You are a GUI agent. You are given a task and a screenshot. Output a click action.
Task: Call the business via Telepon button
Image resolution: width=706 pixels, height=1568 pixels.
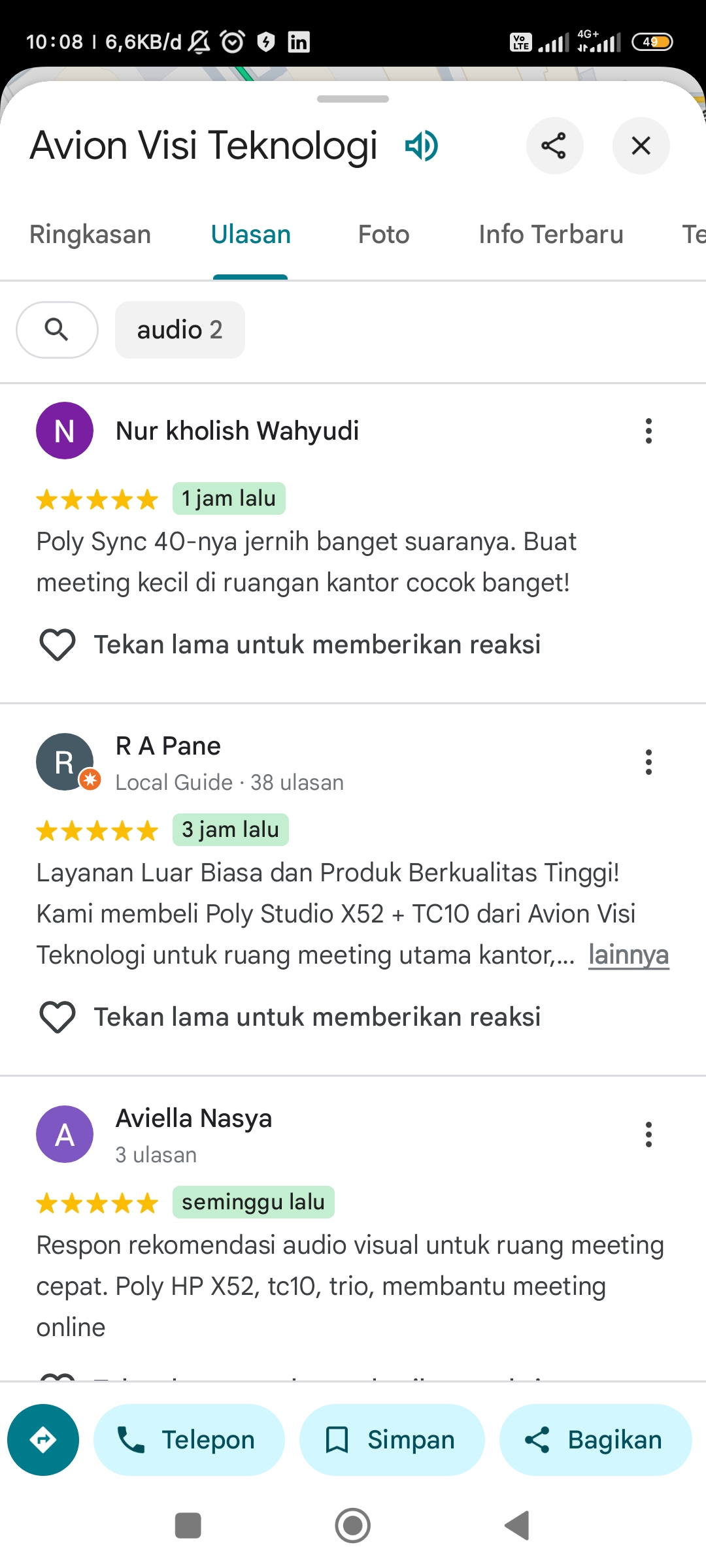189,1440
